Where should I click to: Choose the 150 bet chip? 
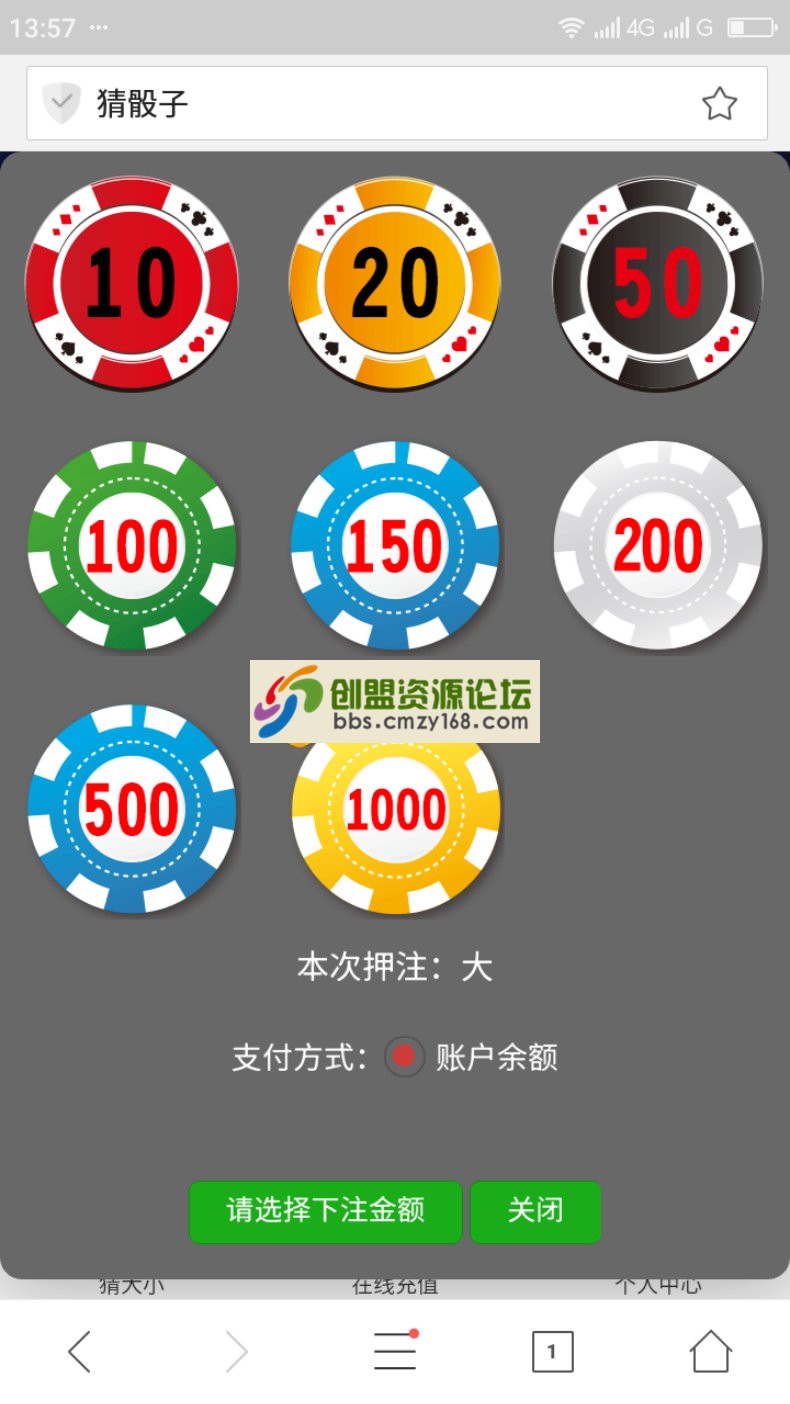395,546
